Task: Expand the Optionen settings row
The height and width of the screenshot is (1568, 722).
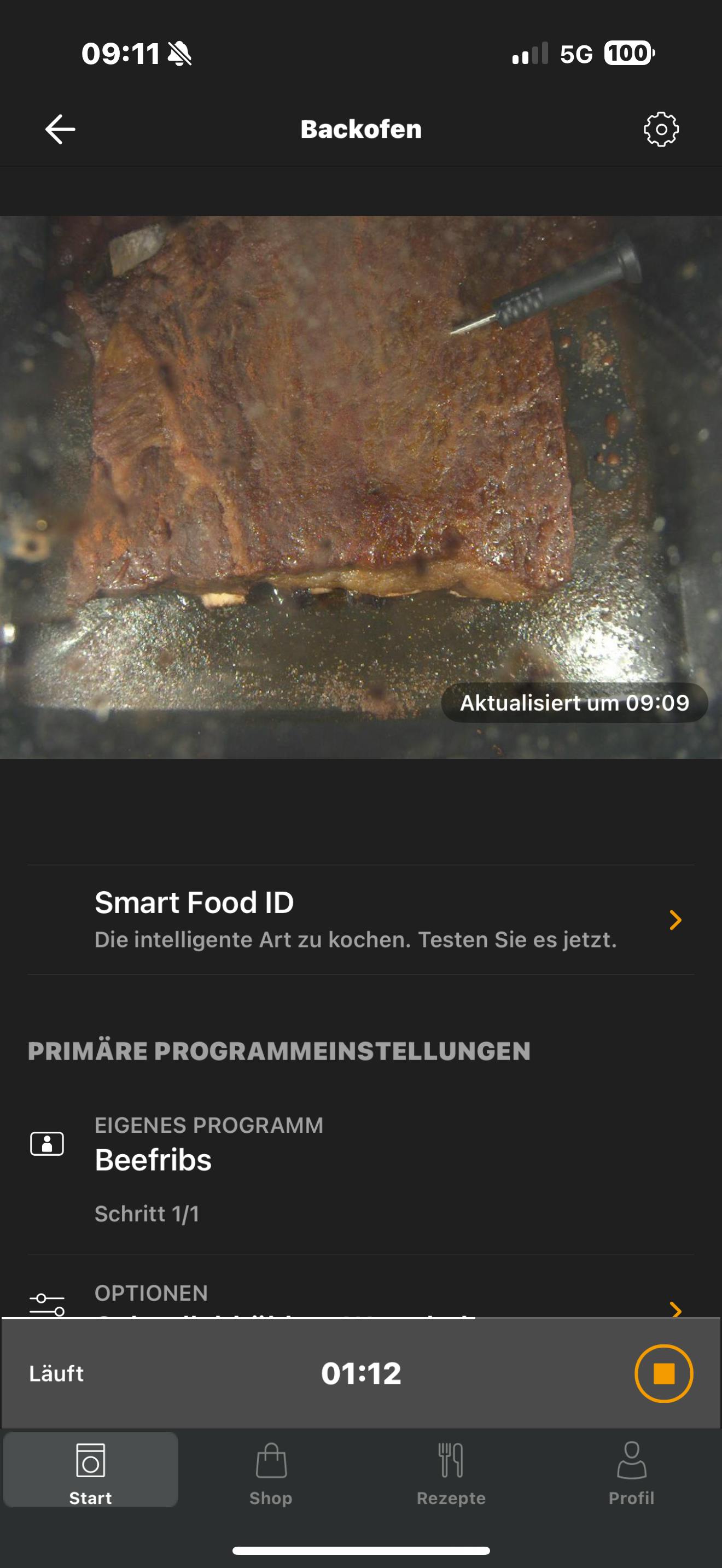Action: pyautogui.click(x=360, y=1300)
